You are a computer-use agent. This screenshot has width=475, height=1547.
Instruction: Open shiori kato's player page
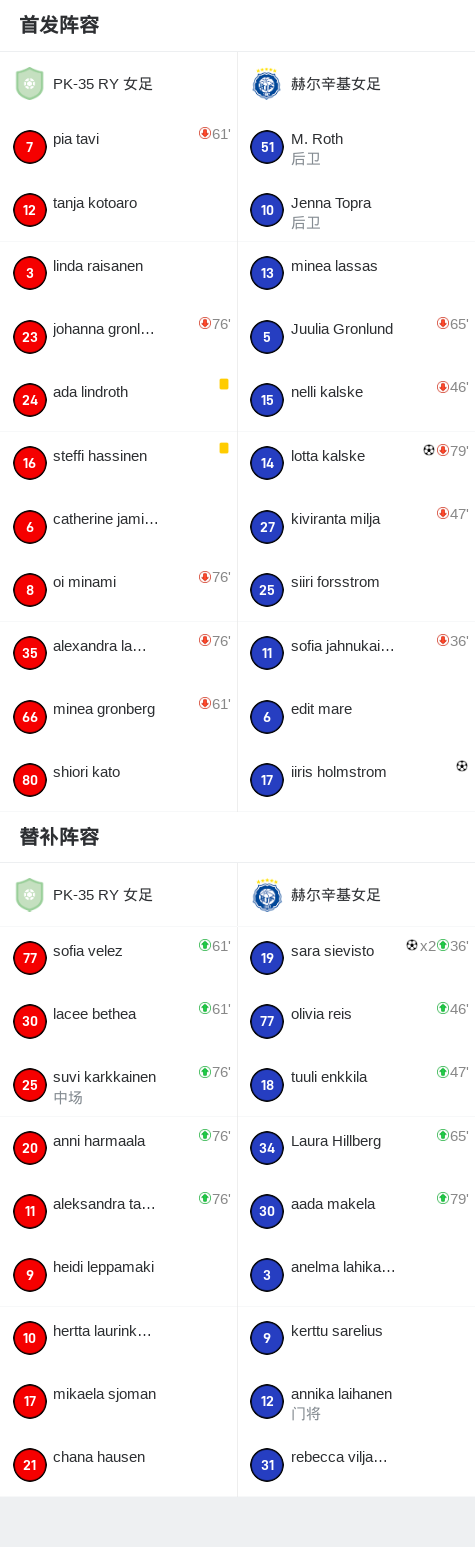[x=118, y=780]
